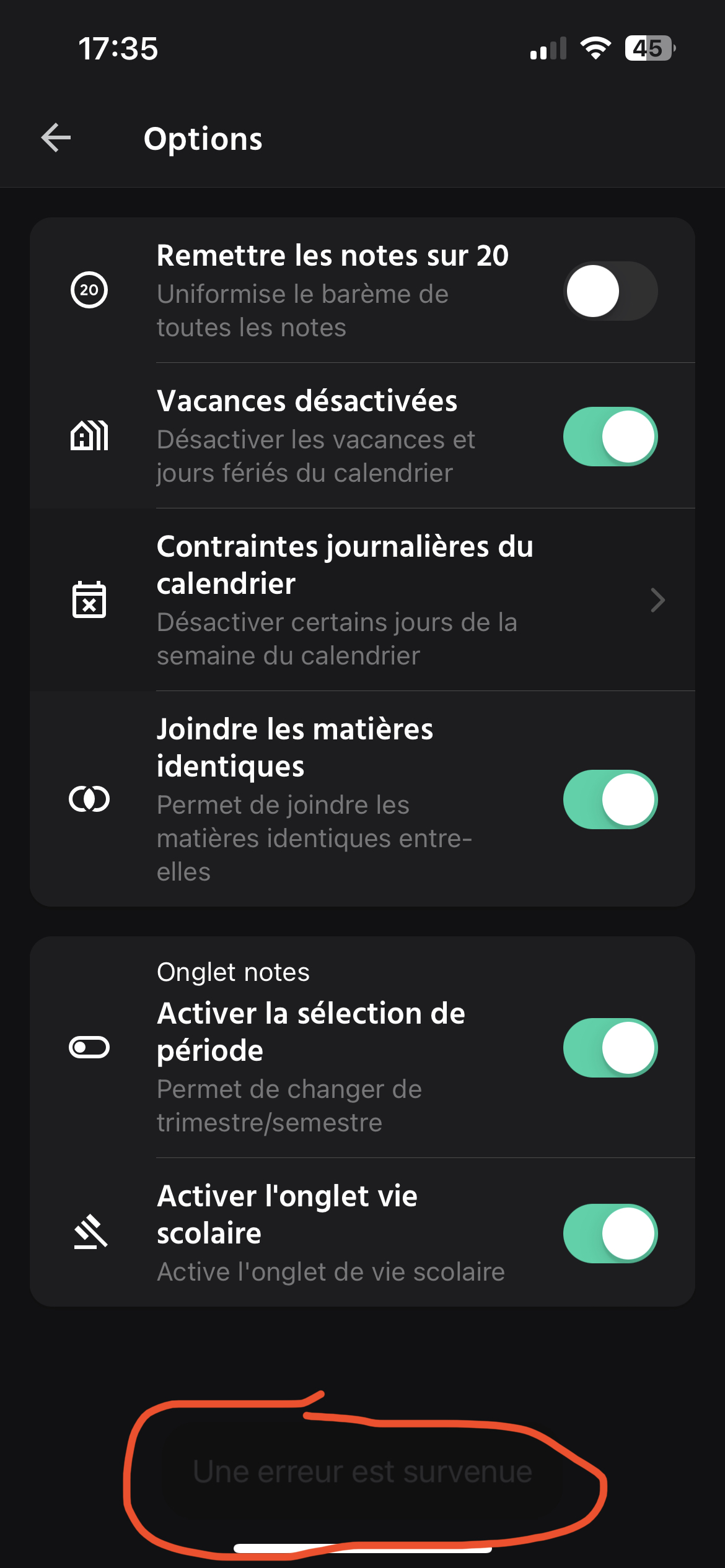
Task: Select the toggle icon beside 'Activer la sélection de période'
Action: pos(89,1047)
